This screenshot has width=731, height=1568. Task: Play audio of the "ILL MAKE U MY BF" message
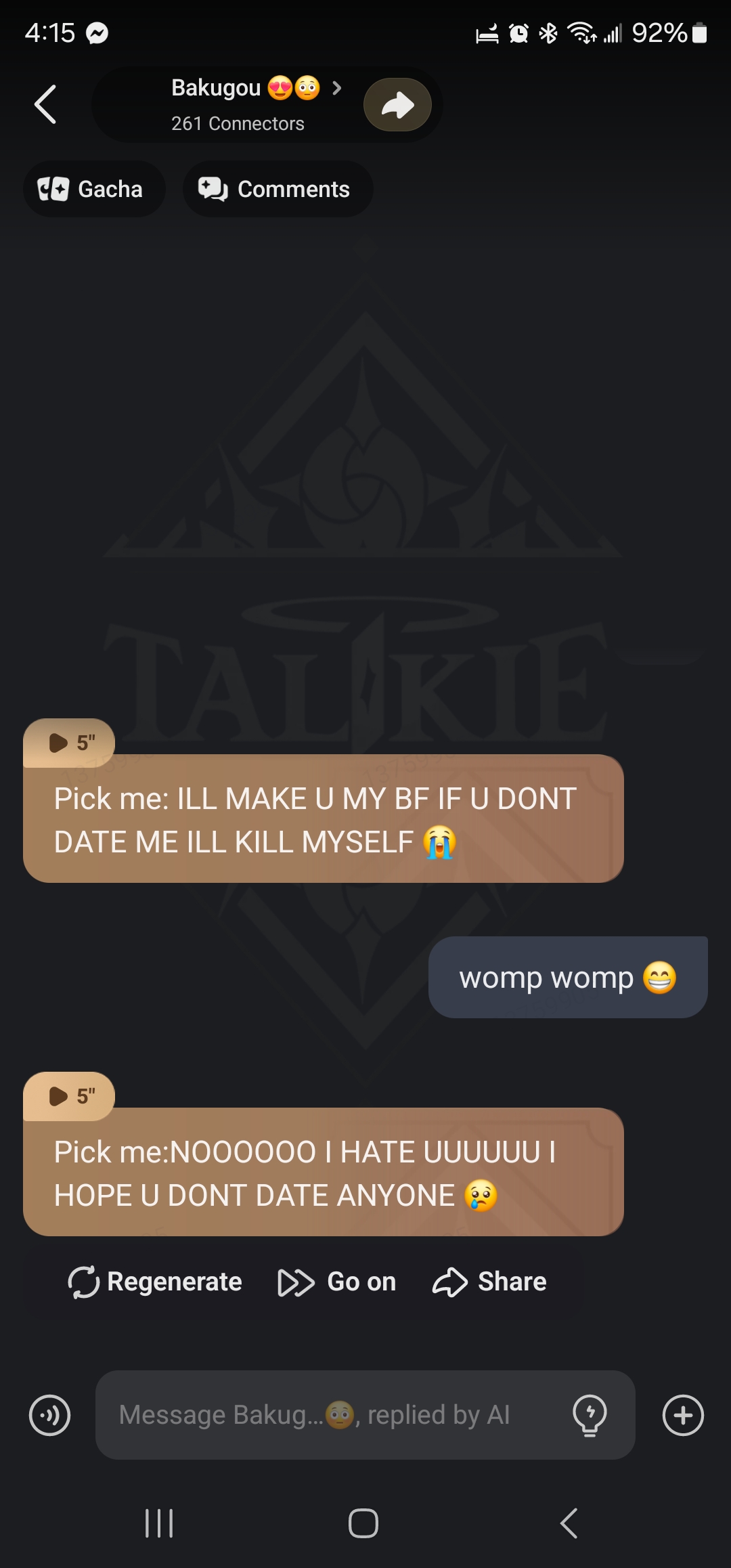point(69,743)
